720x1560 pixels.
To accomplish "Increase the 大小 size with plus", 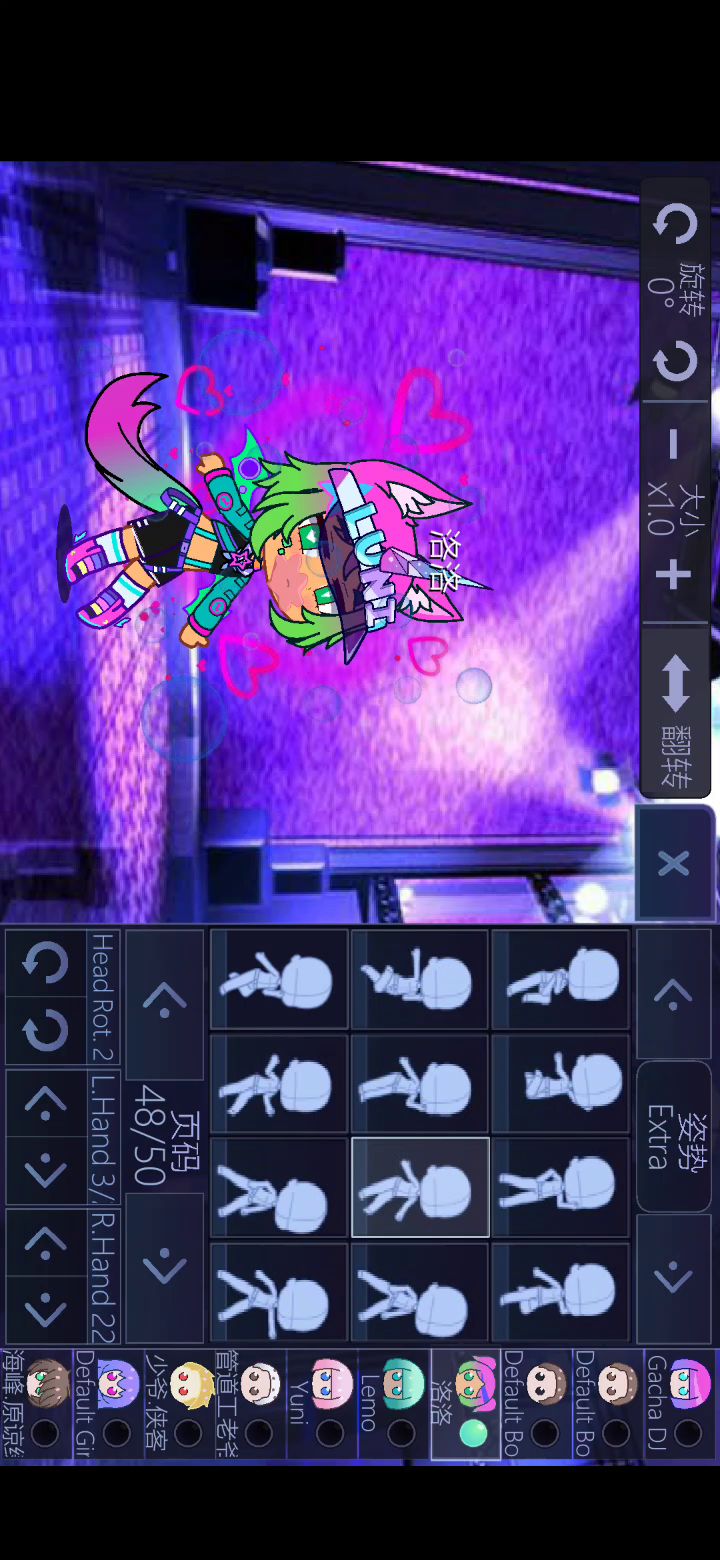I will pos(673,575).
